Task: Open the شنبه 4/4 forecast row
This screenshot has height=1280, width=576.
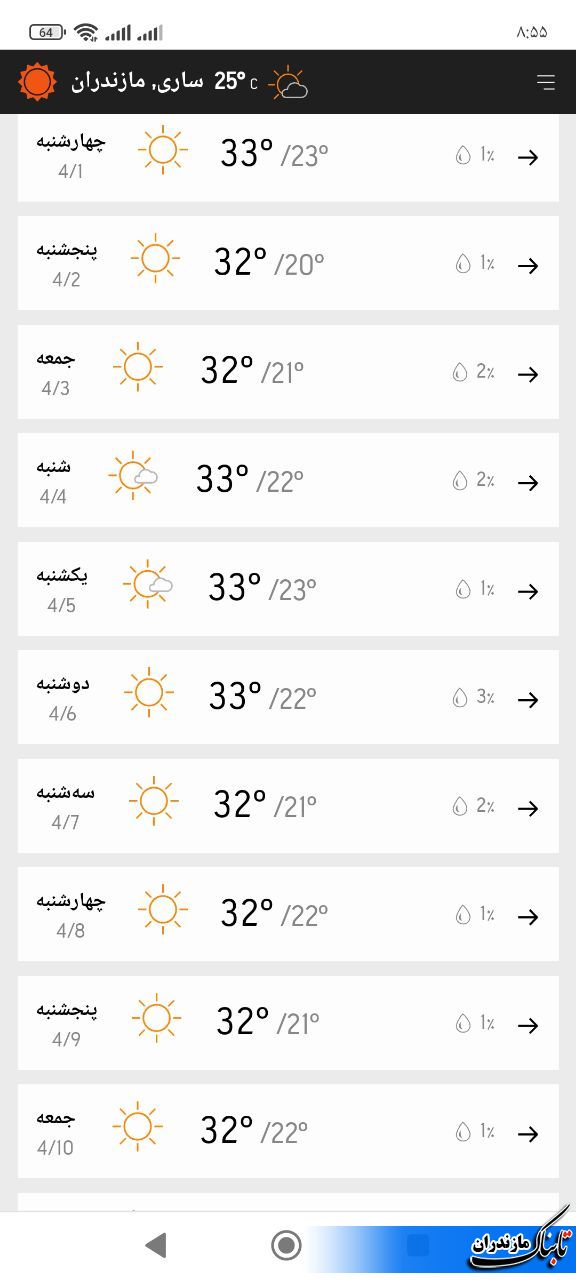Action: click(x=288, y=480)
